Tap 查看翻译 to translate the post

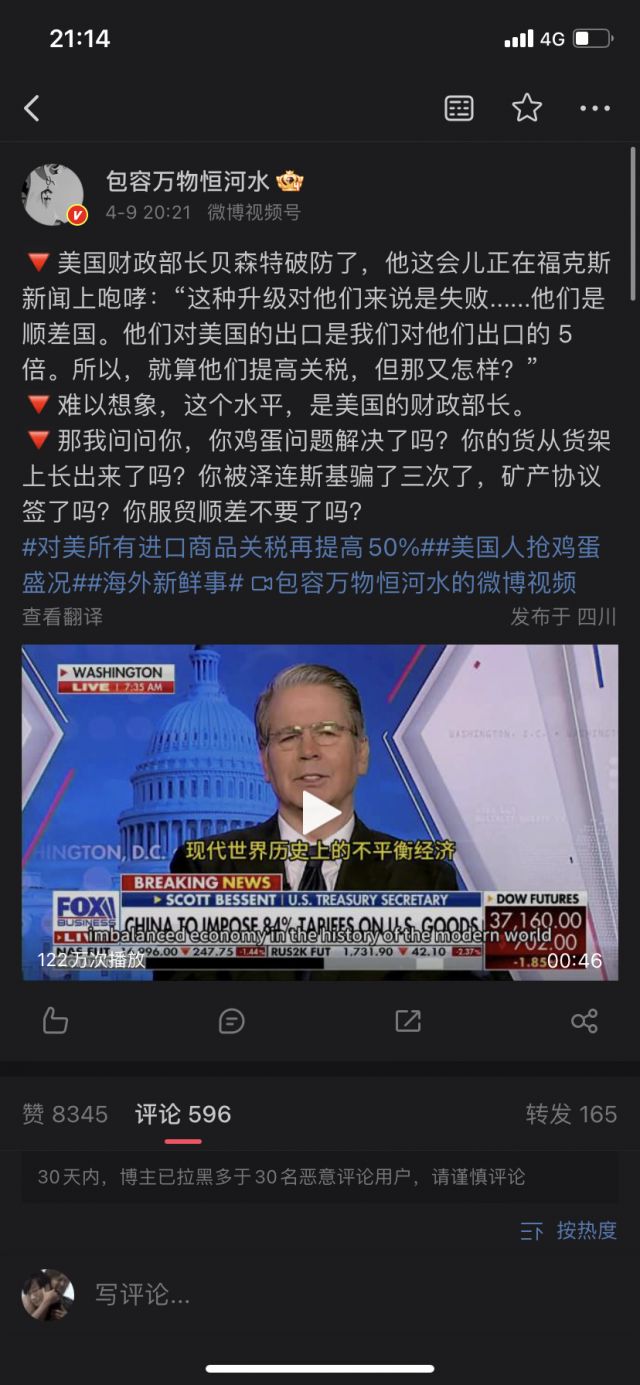pyautogui.click(x=62, y=617)
